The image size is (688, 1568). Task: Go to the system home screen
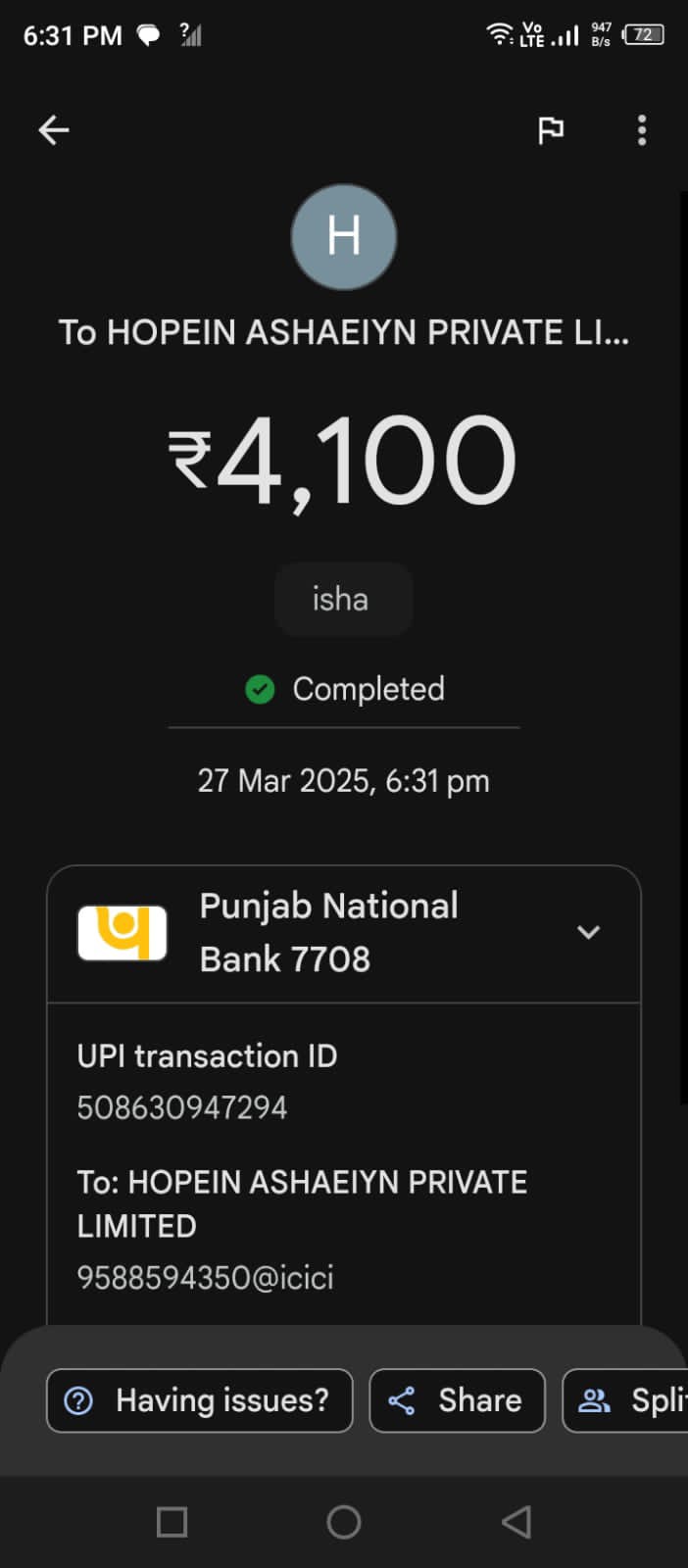coord(344,1522)
